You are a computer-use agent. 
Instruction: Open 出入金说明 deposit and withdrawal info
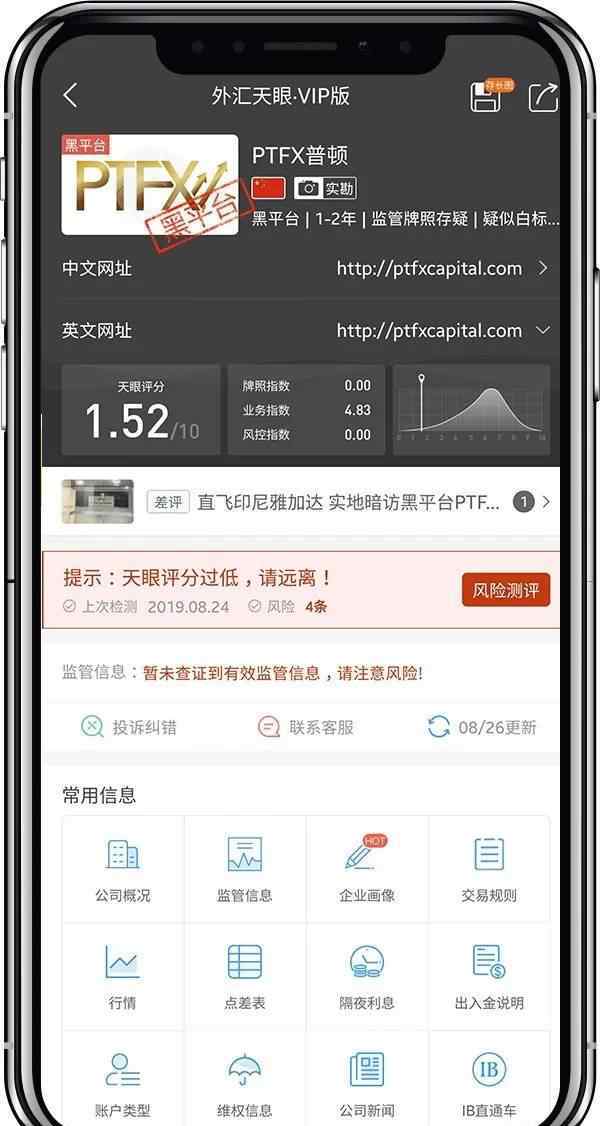[489, 977]
